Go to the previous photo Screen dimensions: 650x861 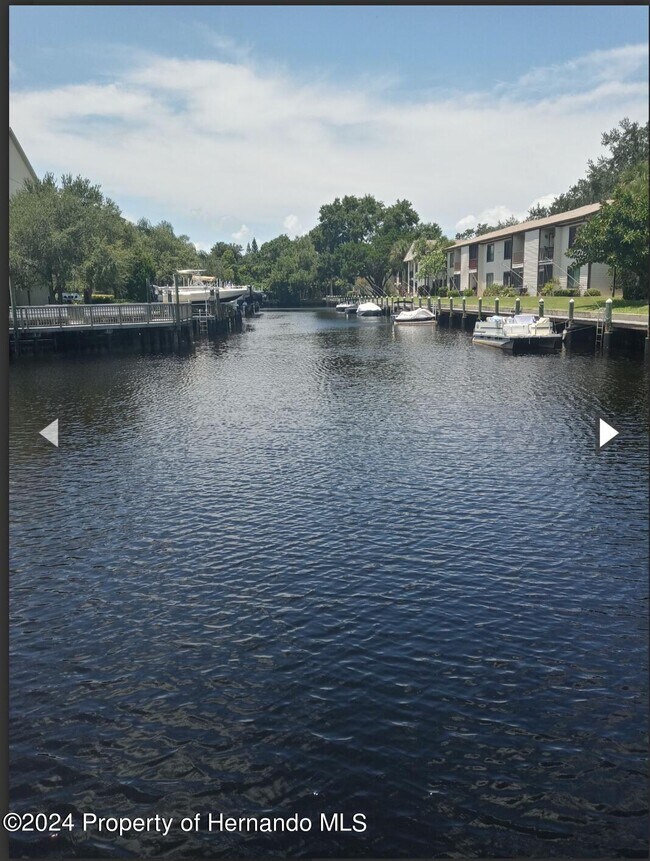tap(49, 432)
